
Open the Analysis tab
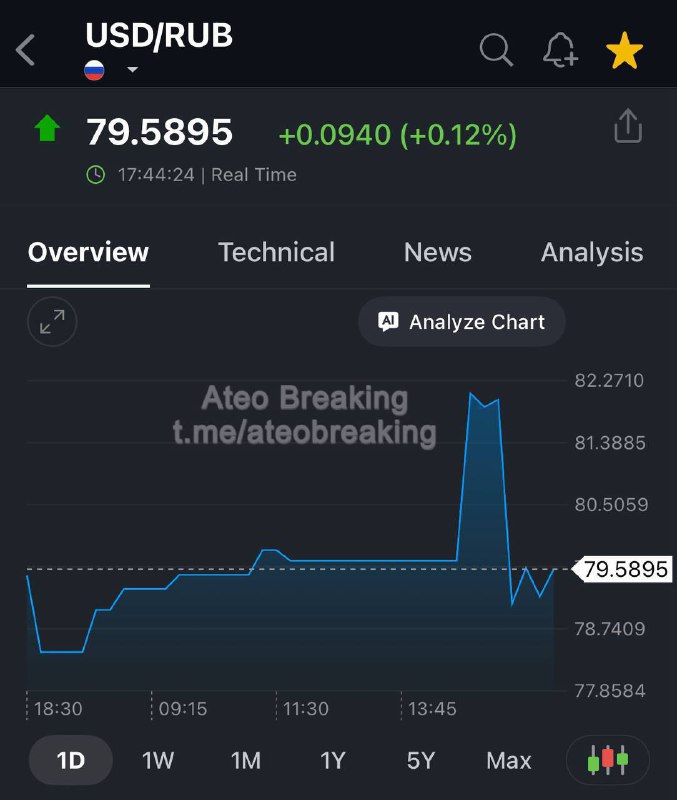(592, 252)
